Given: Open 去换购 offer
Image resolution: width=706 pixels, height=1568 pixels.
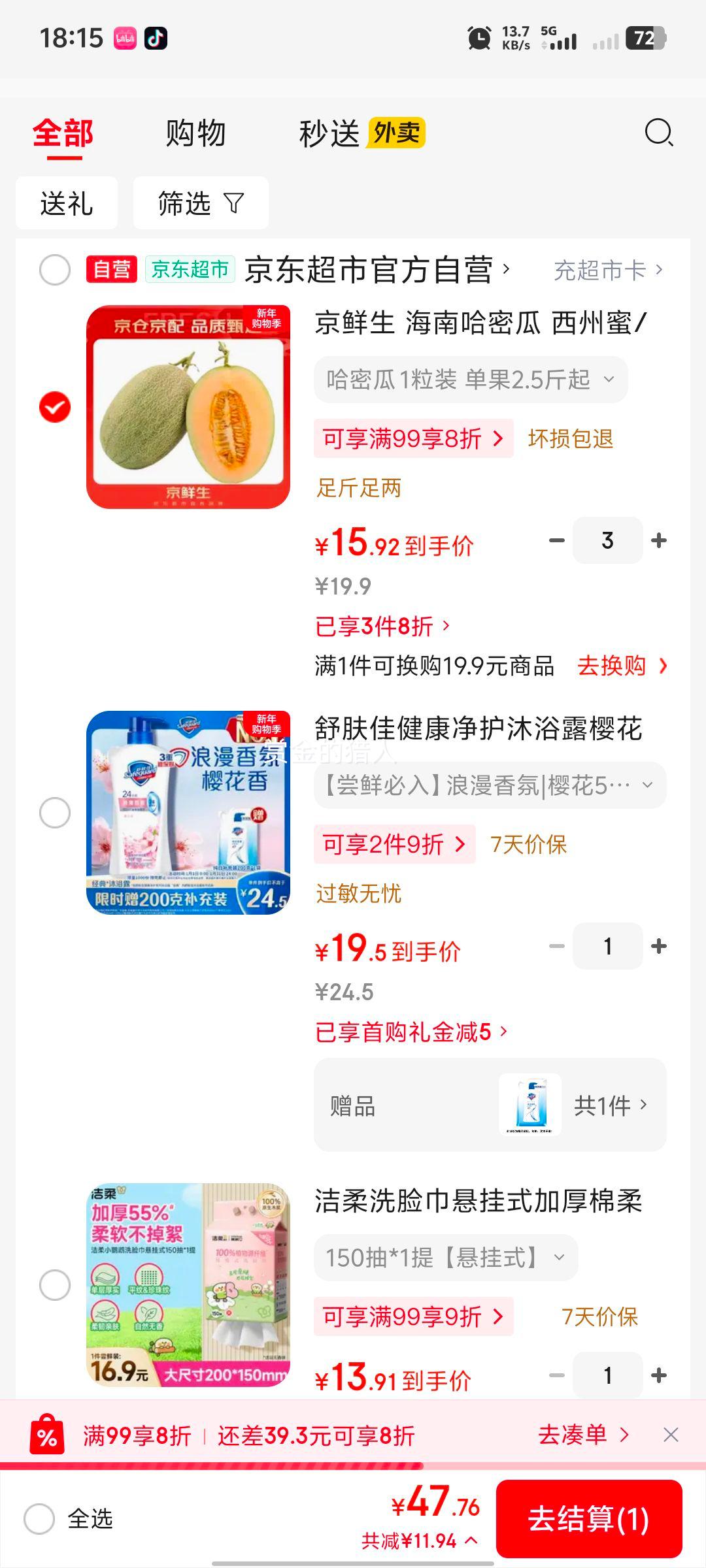Looking at the screenshot, I should coord(622,666).
